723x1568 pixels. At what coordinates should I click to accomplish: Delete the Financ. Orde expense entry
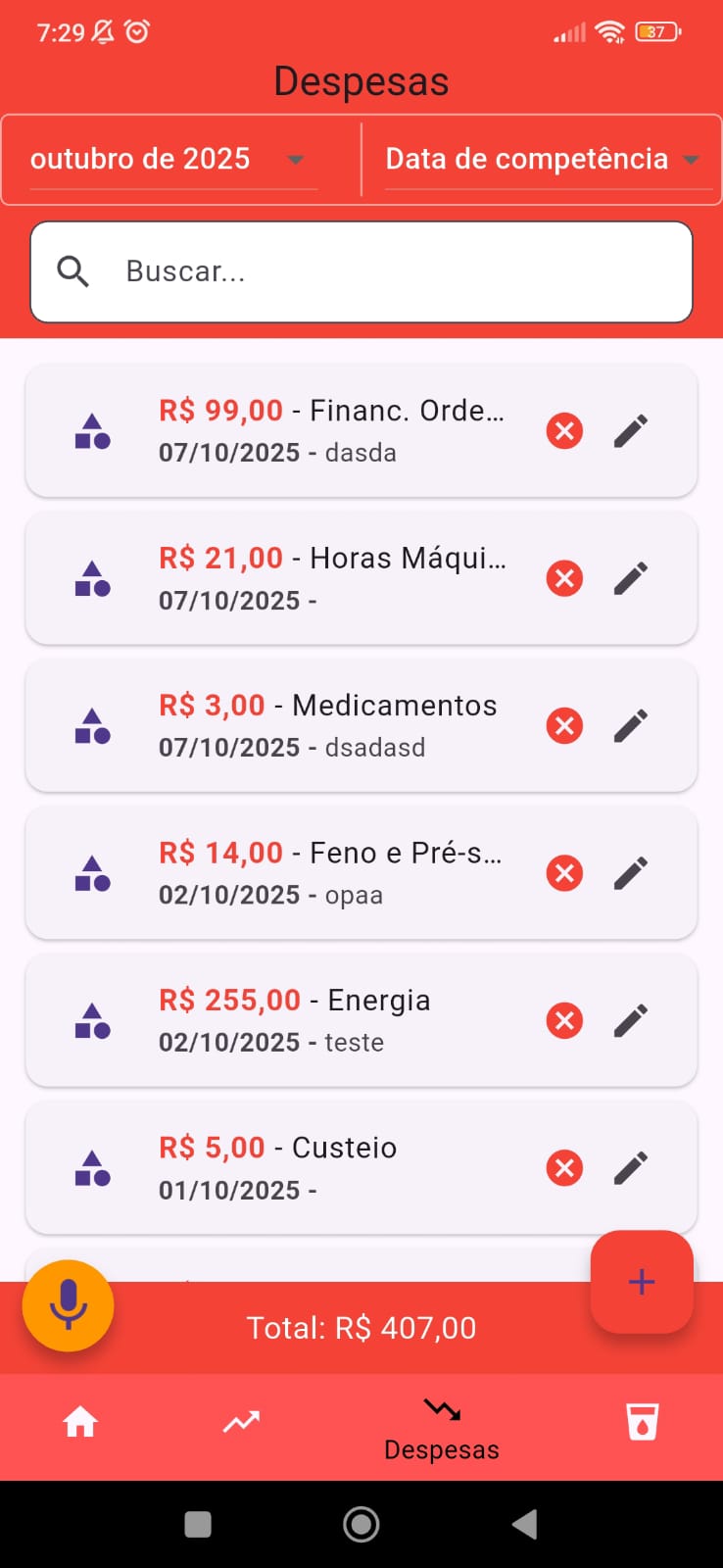(564, 431)
